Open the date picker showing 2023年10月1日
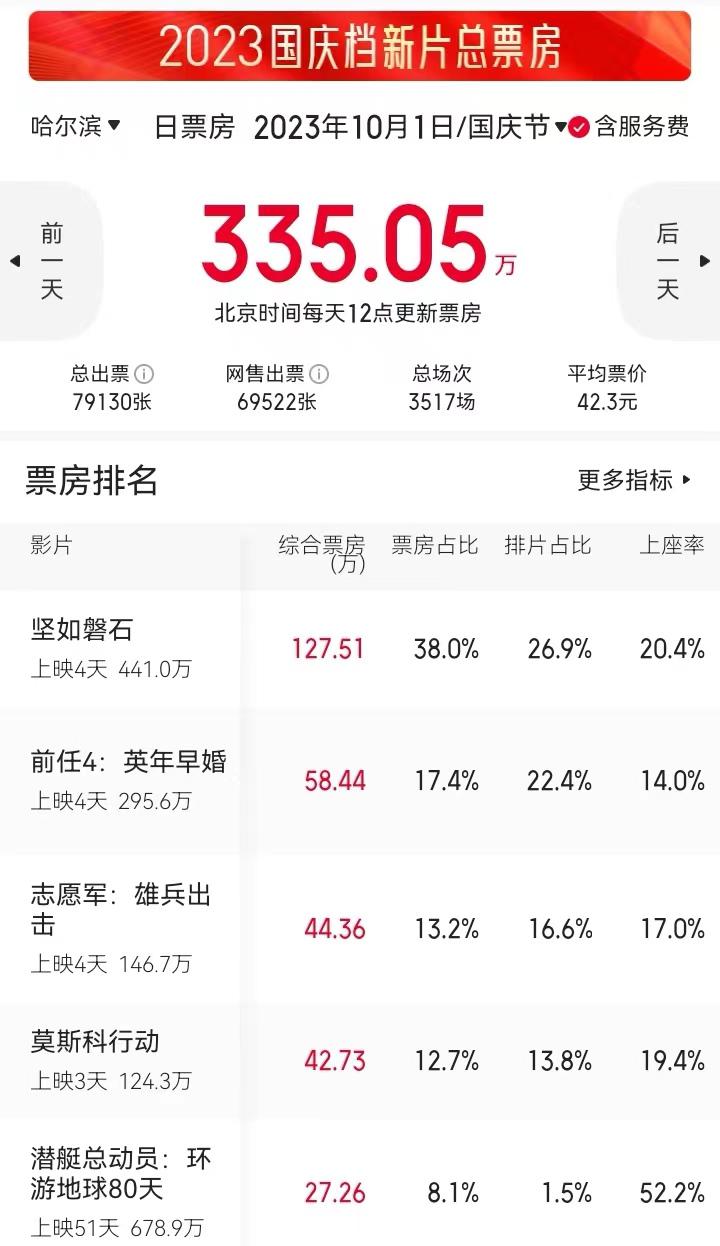Viewport: 720px width, 1246px height. [410, 127]
